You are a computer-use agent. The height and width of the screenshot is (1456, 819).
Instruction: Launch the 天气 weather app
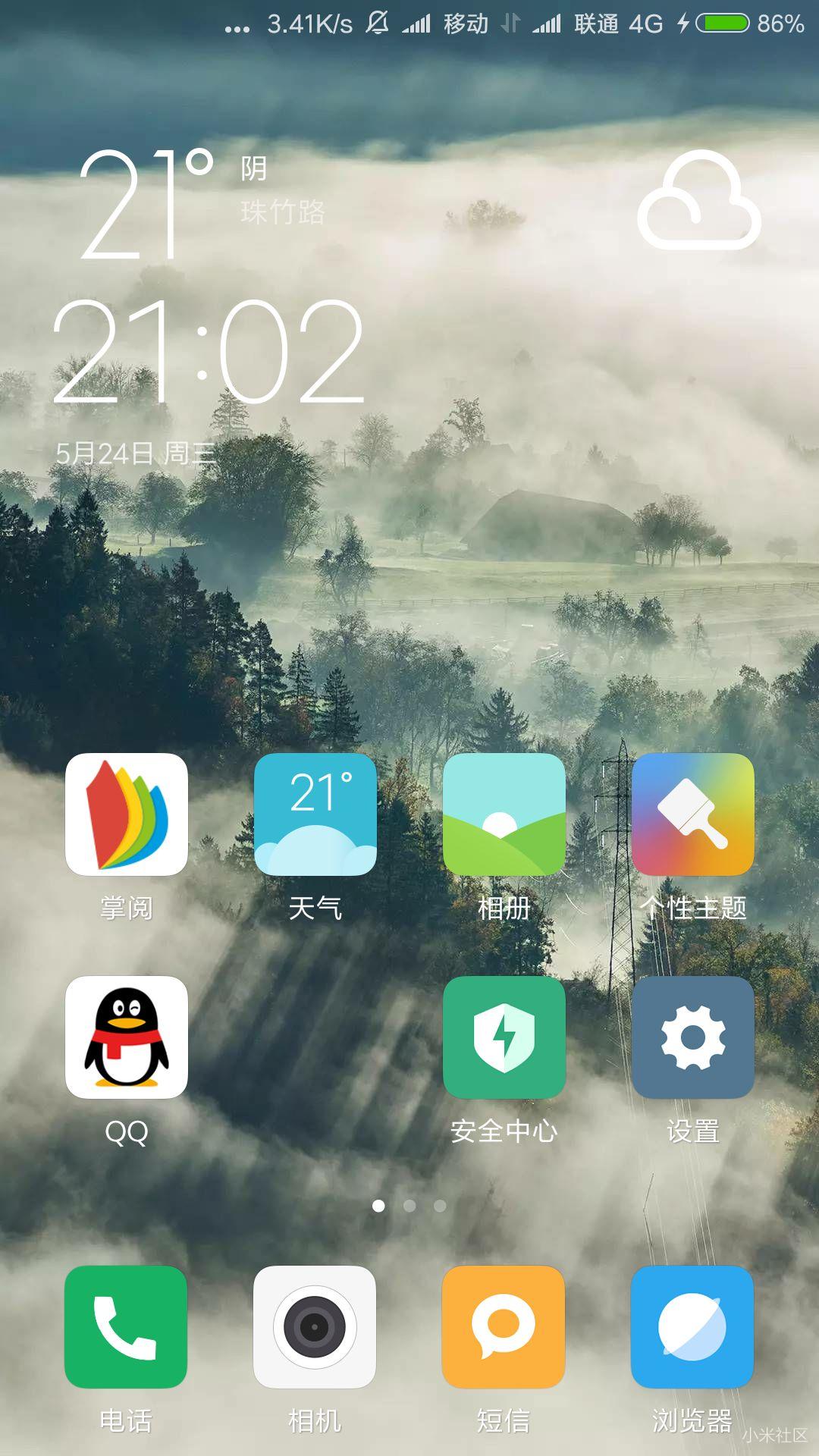click(x=315, y=814)
